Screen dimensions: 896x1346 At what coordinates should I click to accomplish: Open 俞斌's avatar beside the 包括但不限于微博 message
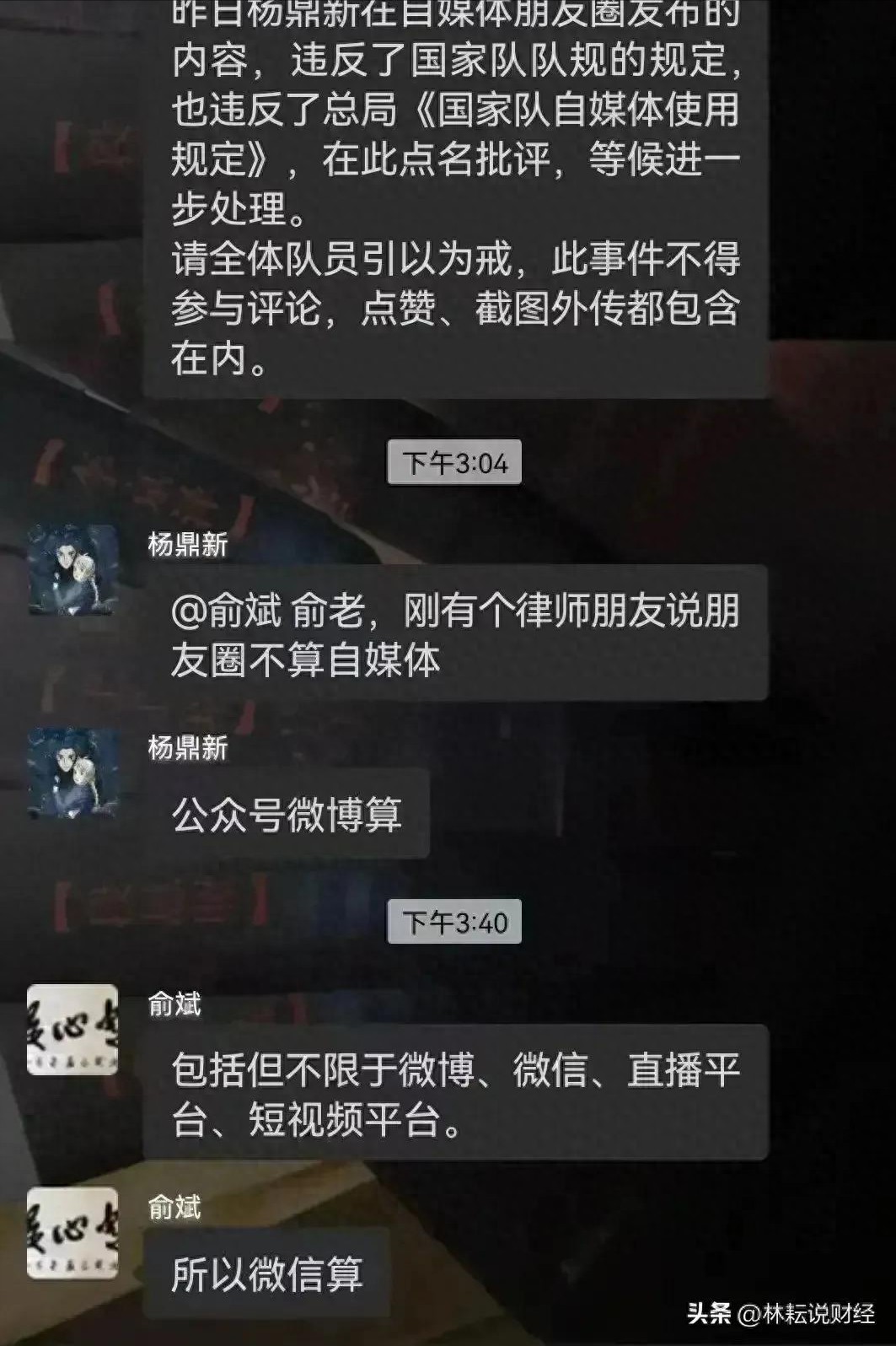point(72,1030)
